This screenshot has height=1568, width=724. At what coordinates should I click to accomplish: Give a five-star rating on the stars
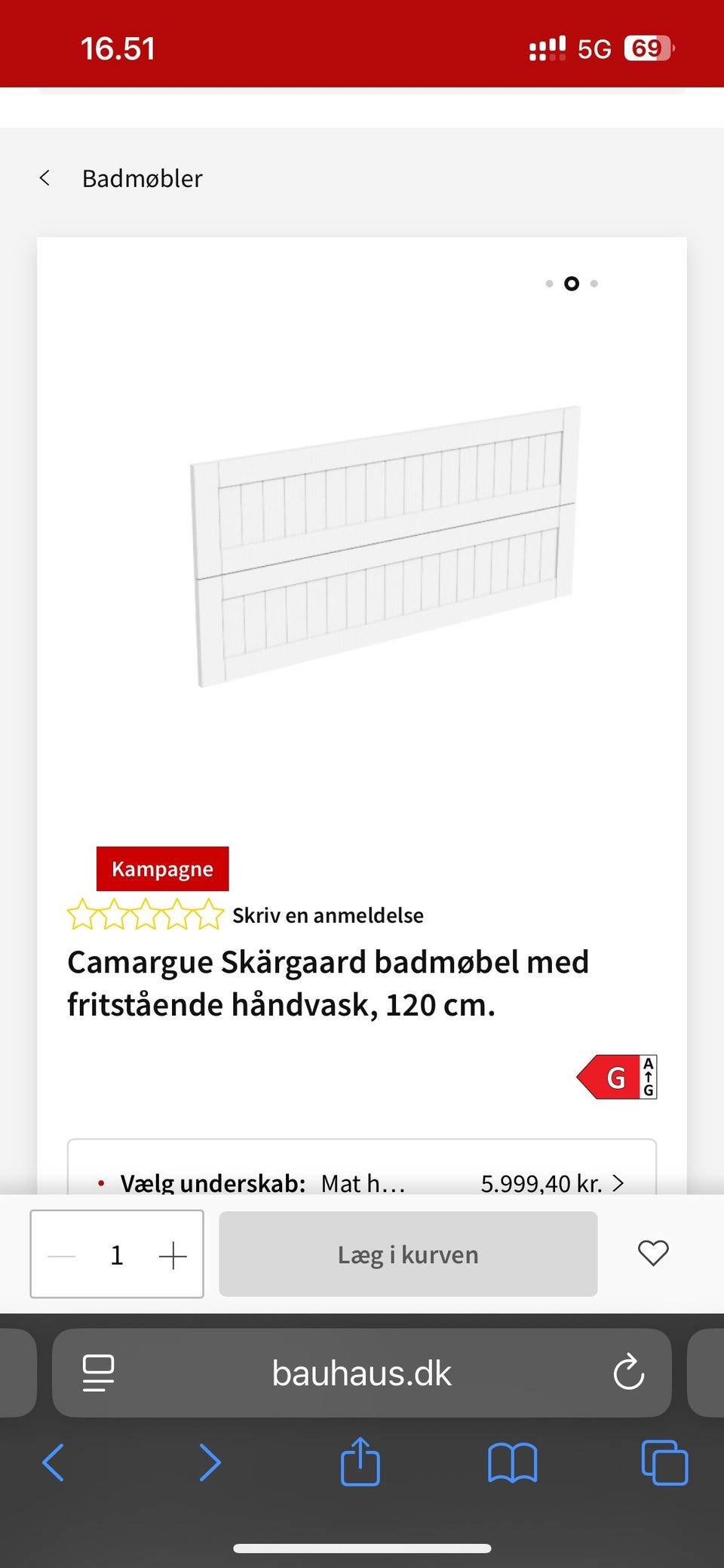tap(210, 915)
